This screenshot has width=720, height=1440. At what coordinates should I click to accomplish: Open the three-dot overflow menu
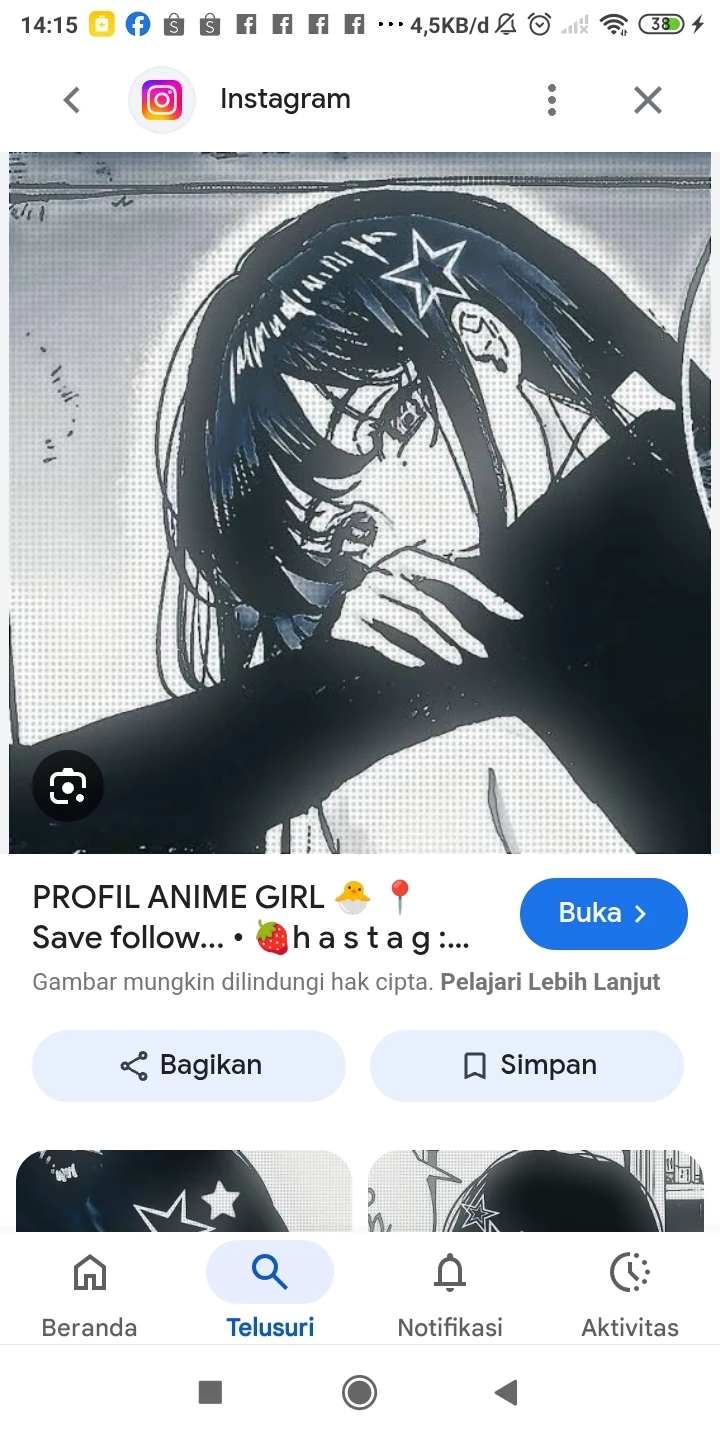click(551, 100)
